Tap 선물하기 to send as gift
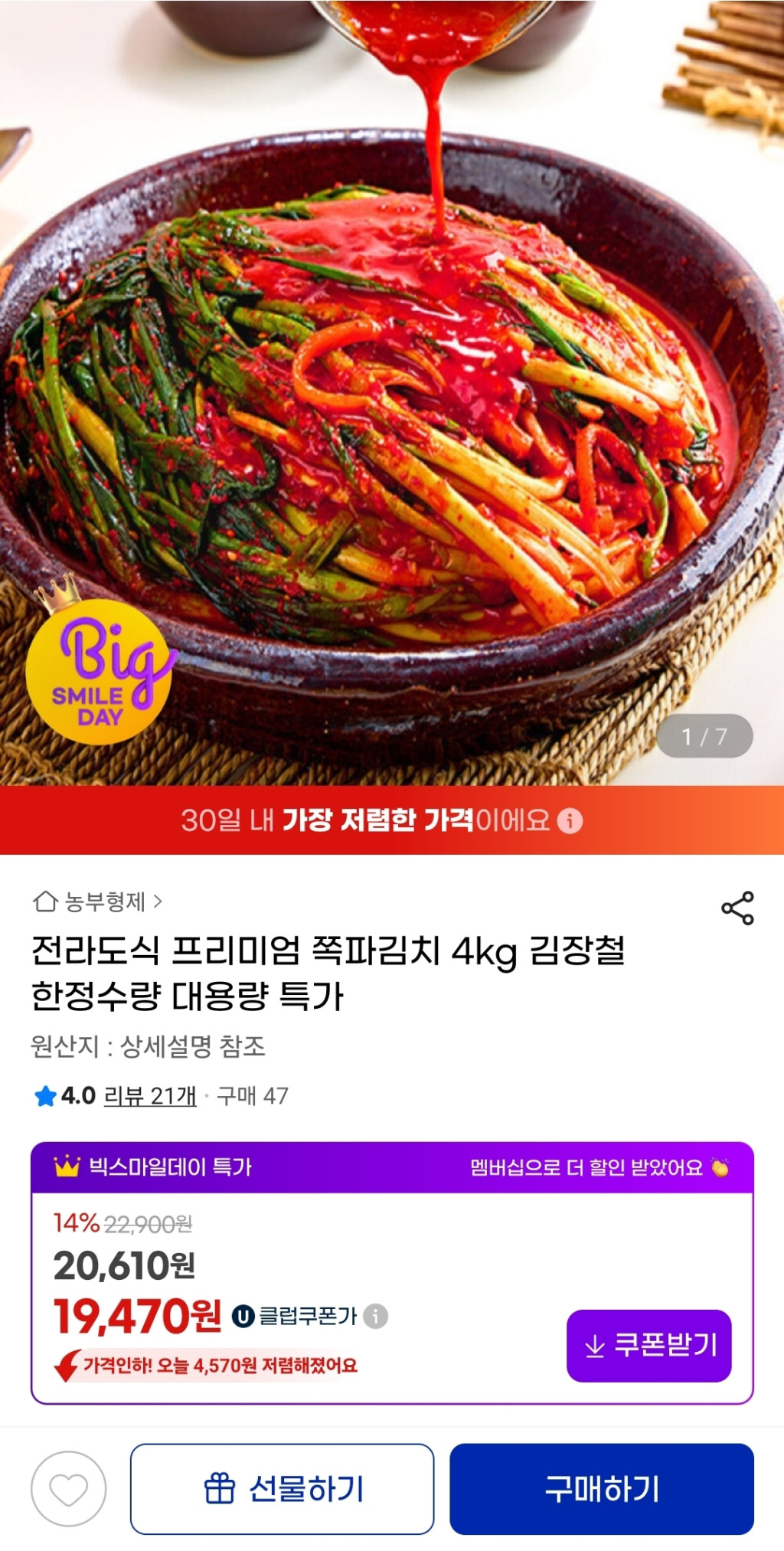This screenshot has height=1551, width=784. [x=282, y=1489]
